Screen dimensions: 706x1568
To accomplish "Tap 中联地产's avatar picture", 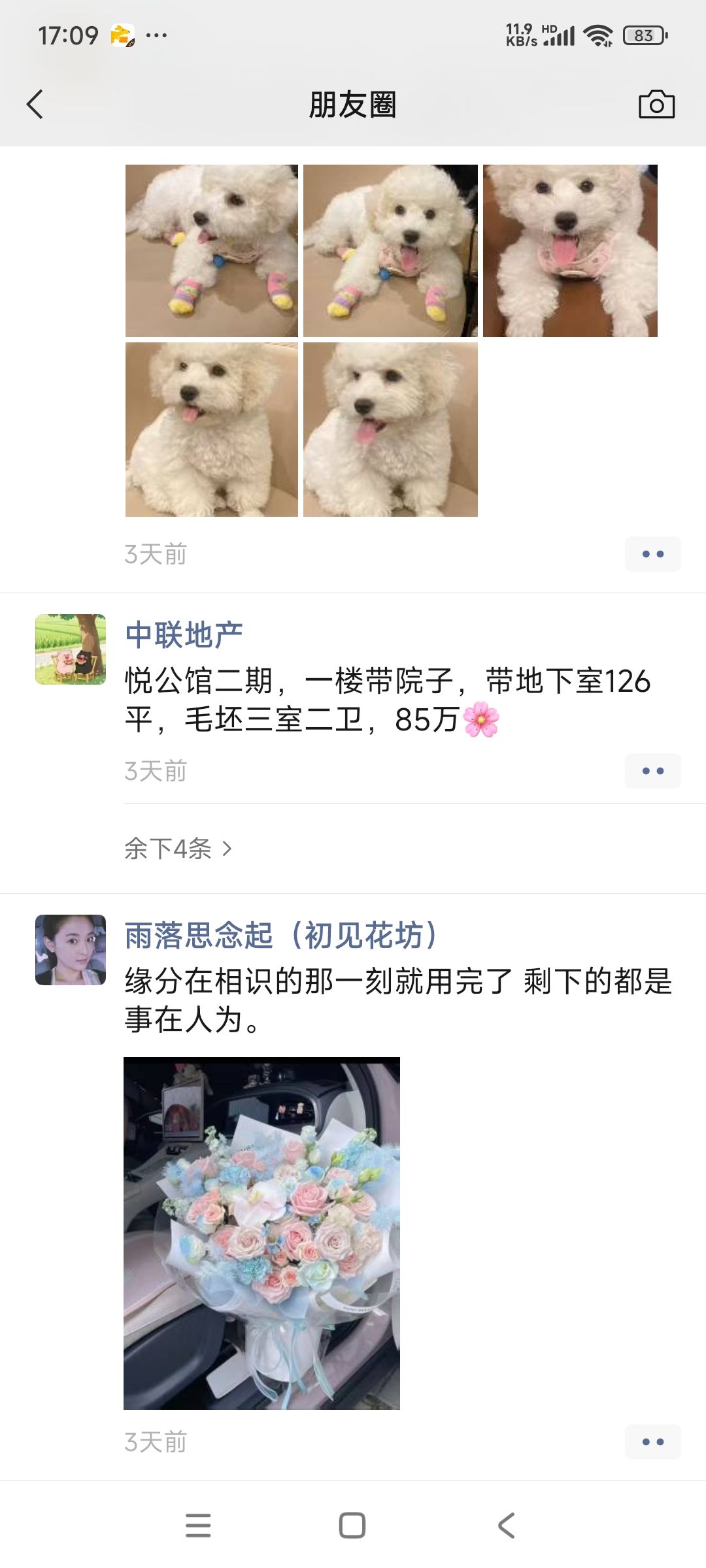I will point(71,649).
